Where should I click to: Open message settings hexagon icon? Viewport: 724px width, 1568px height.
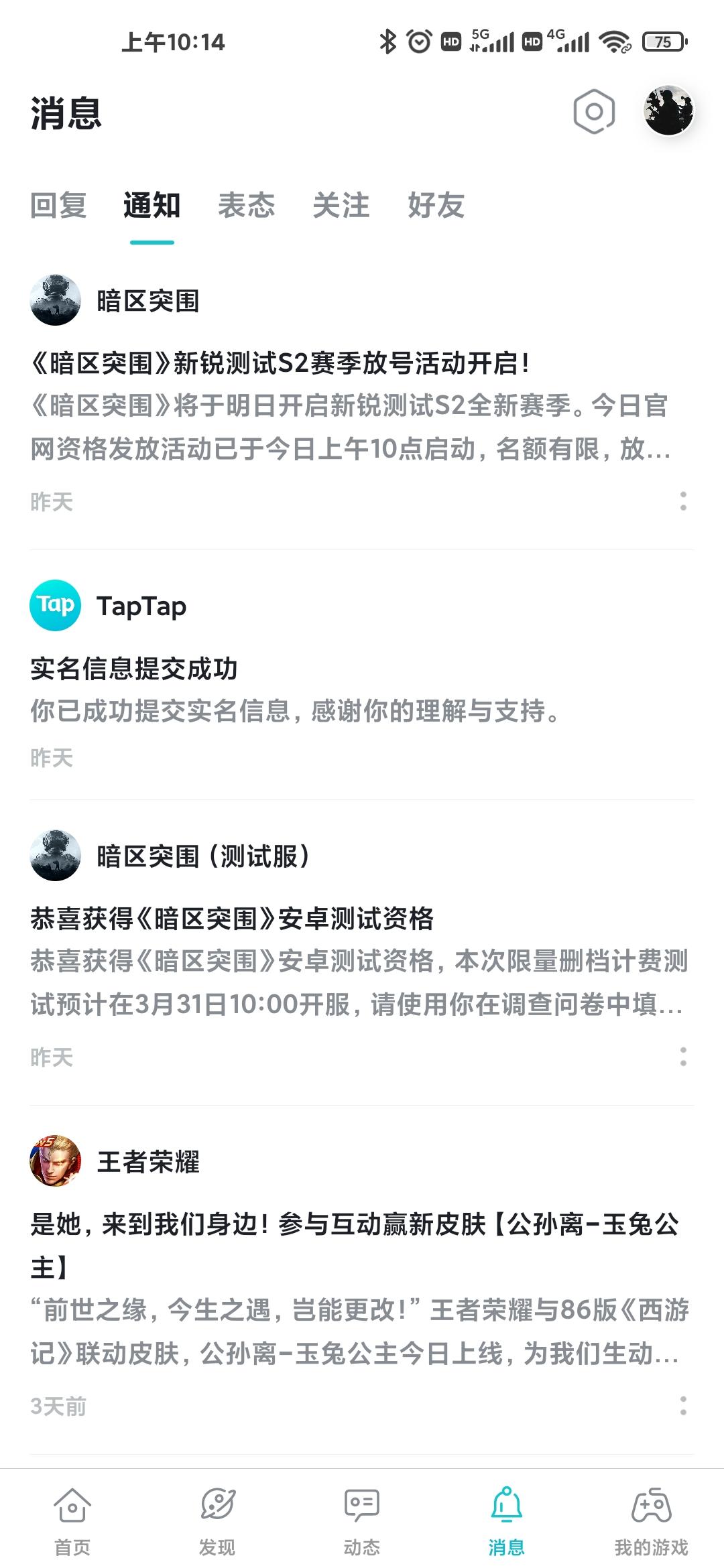(x=594, y=111)
